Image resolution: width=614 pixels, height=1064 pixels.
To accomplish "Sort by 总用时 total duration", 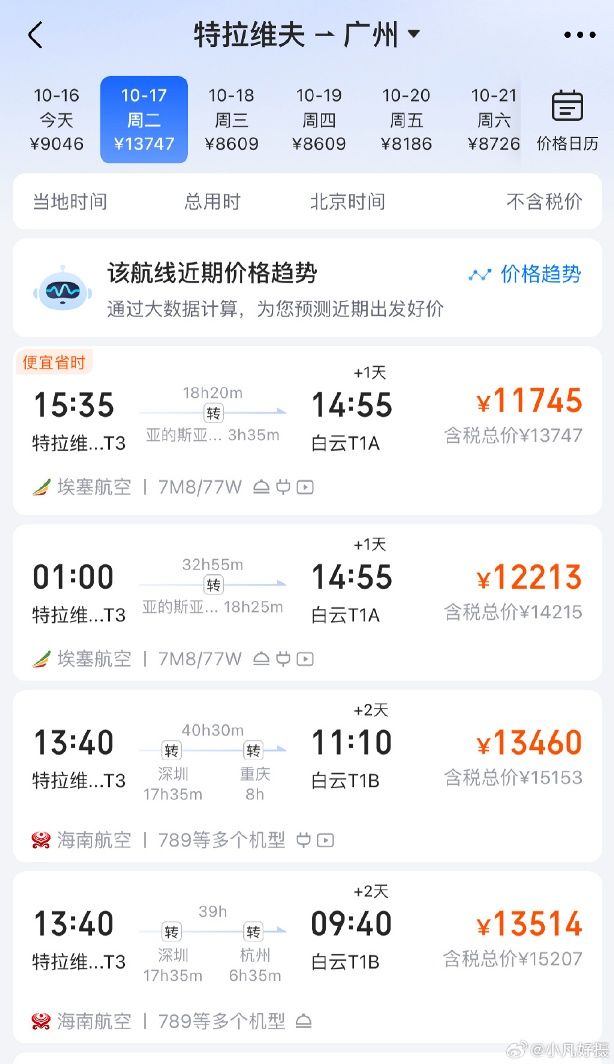I will [212, 202].
